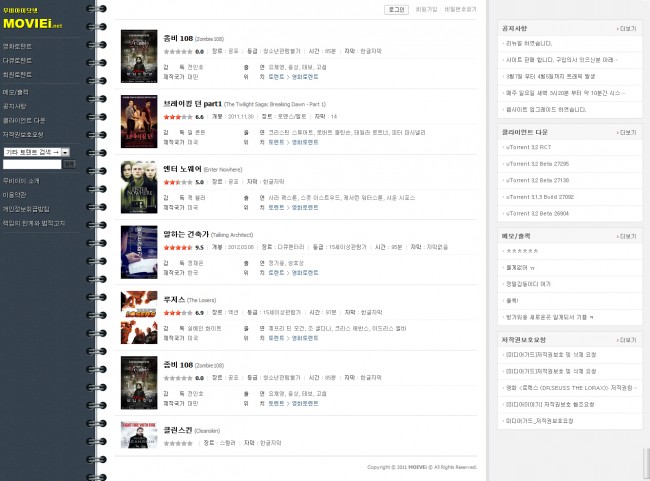Open the 비밀번호찾기 password recovery link
The image size is (650, 481).
(460, 8)
